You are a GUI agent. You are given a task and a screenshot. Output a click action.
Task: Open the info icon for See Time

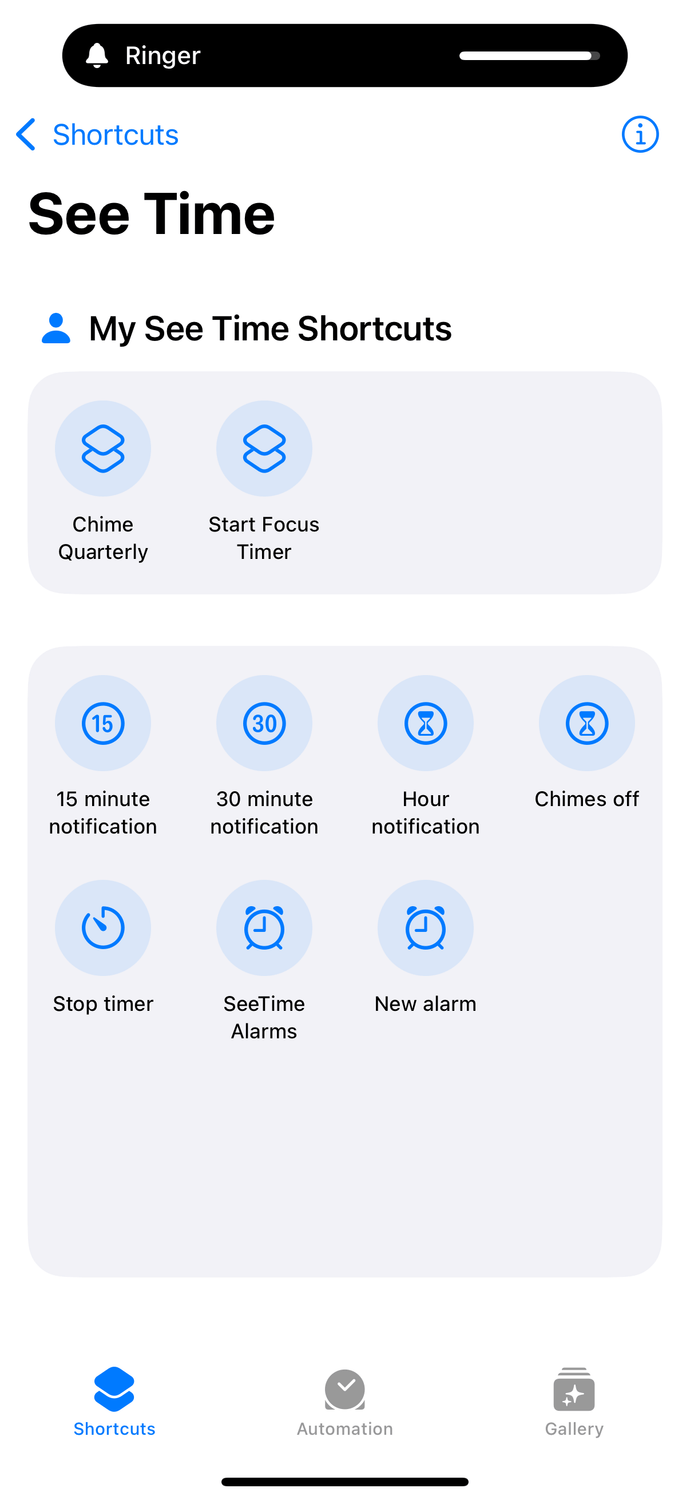(640, 134)
